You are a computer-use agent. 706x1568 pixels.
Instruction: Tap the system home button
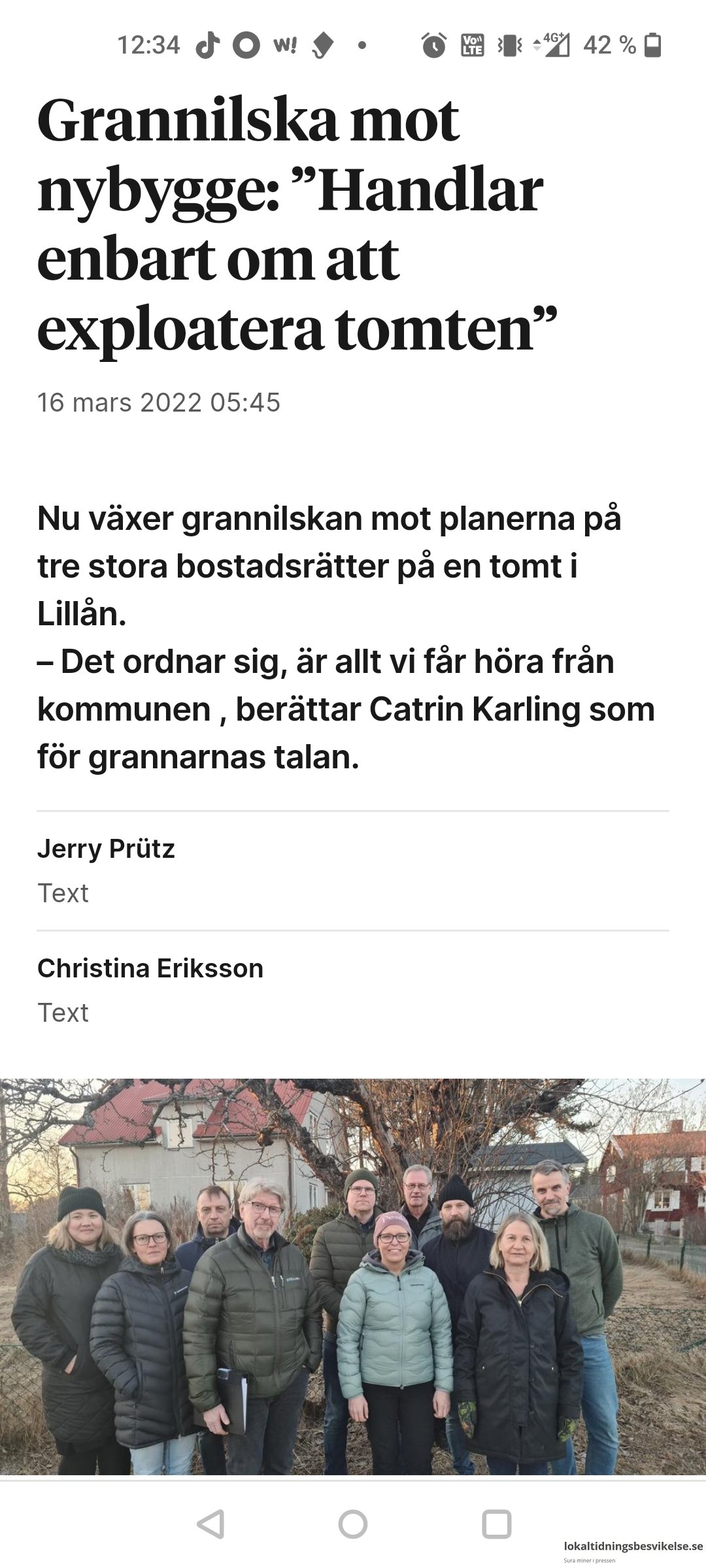pyautogui.click(x=353, y=1524)
